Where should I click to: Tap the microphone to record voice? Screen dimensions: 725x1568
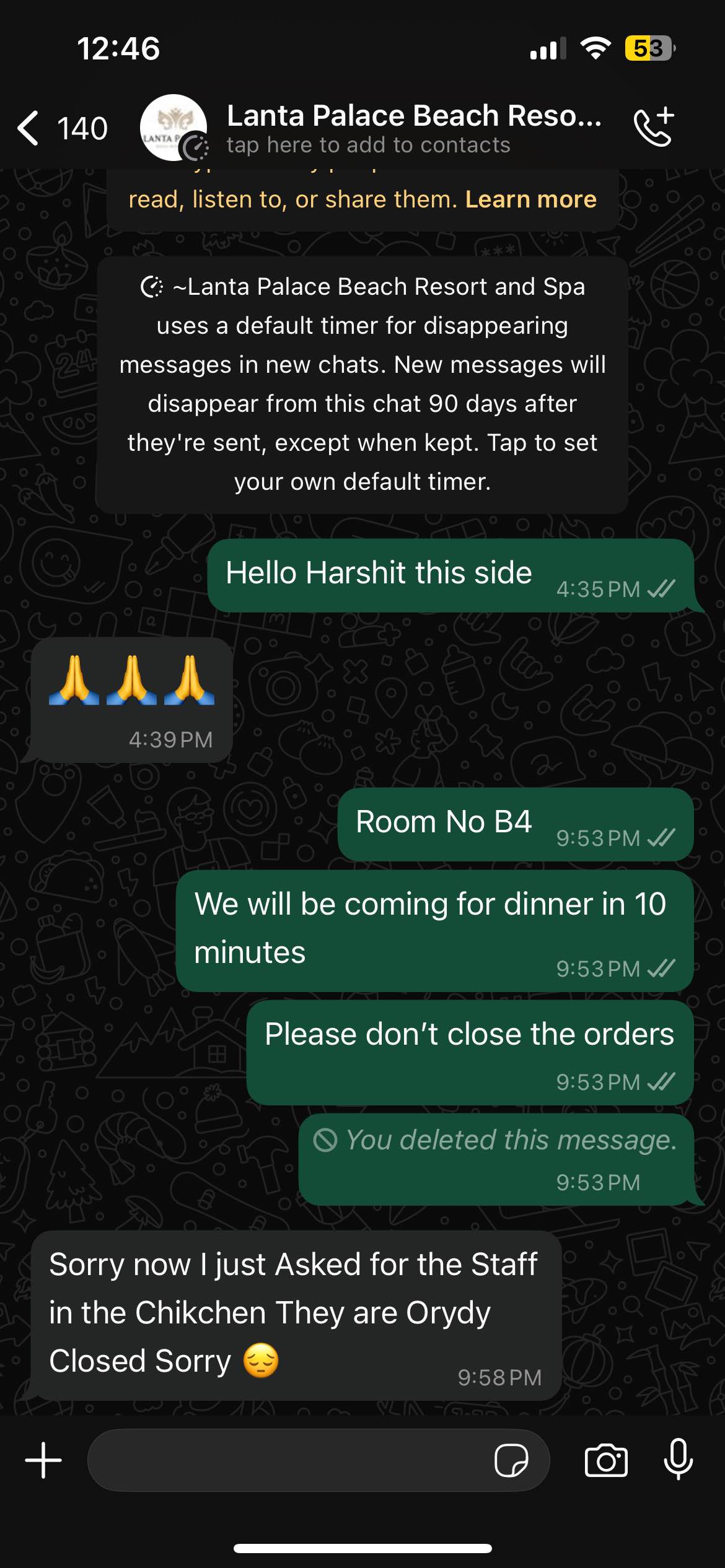678,1460
